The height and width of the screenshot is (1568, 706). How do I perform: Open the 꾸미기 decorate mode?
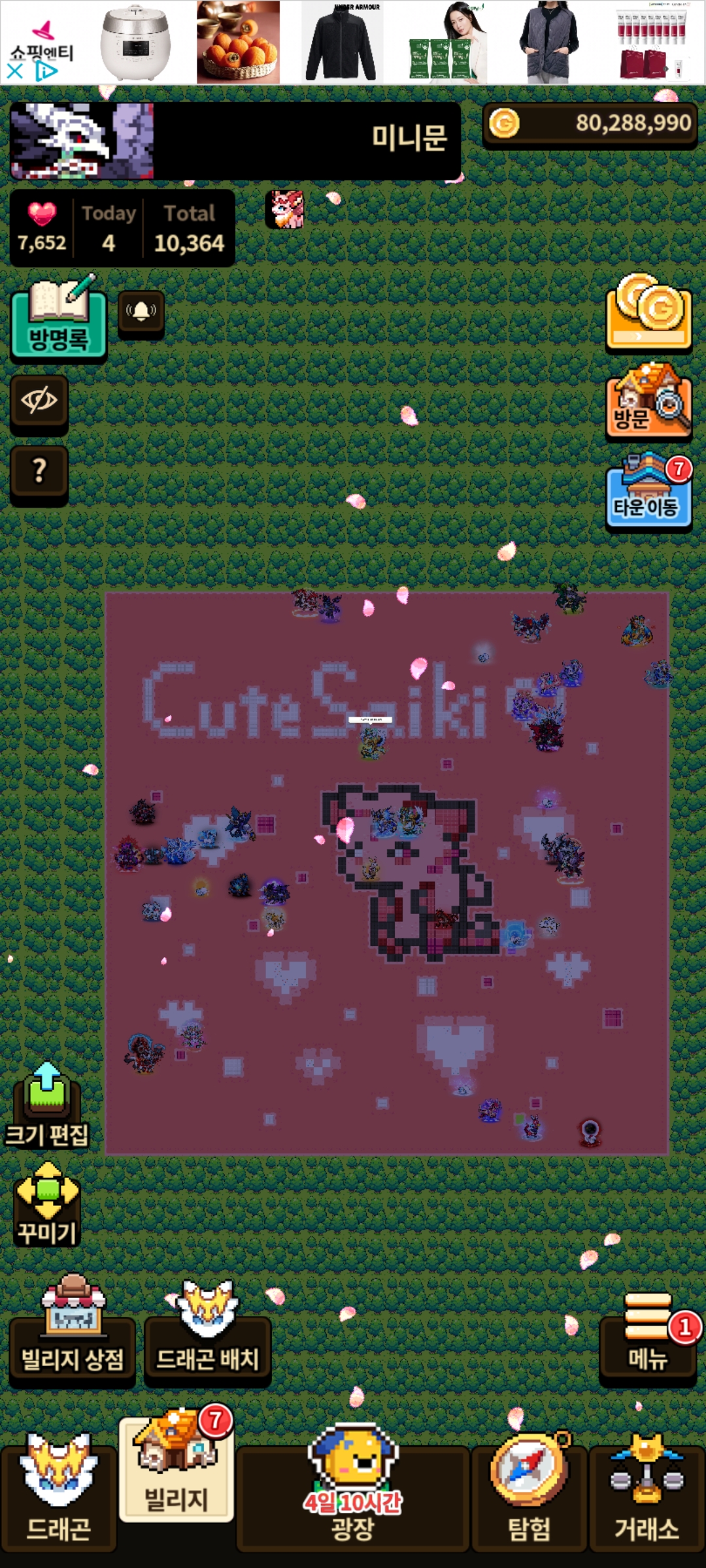(46, 1203)
